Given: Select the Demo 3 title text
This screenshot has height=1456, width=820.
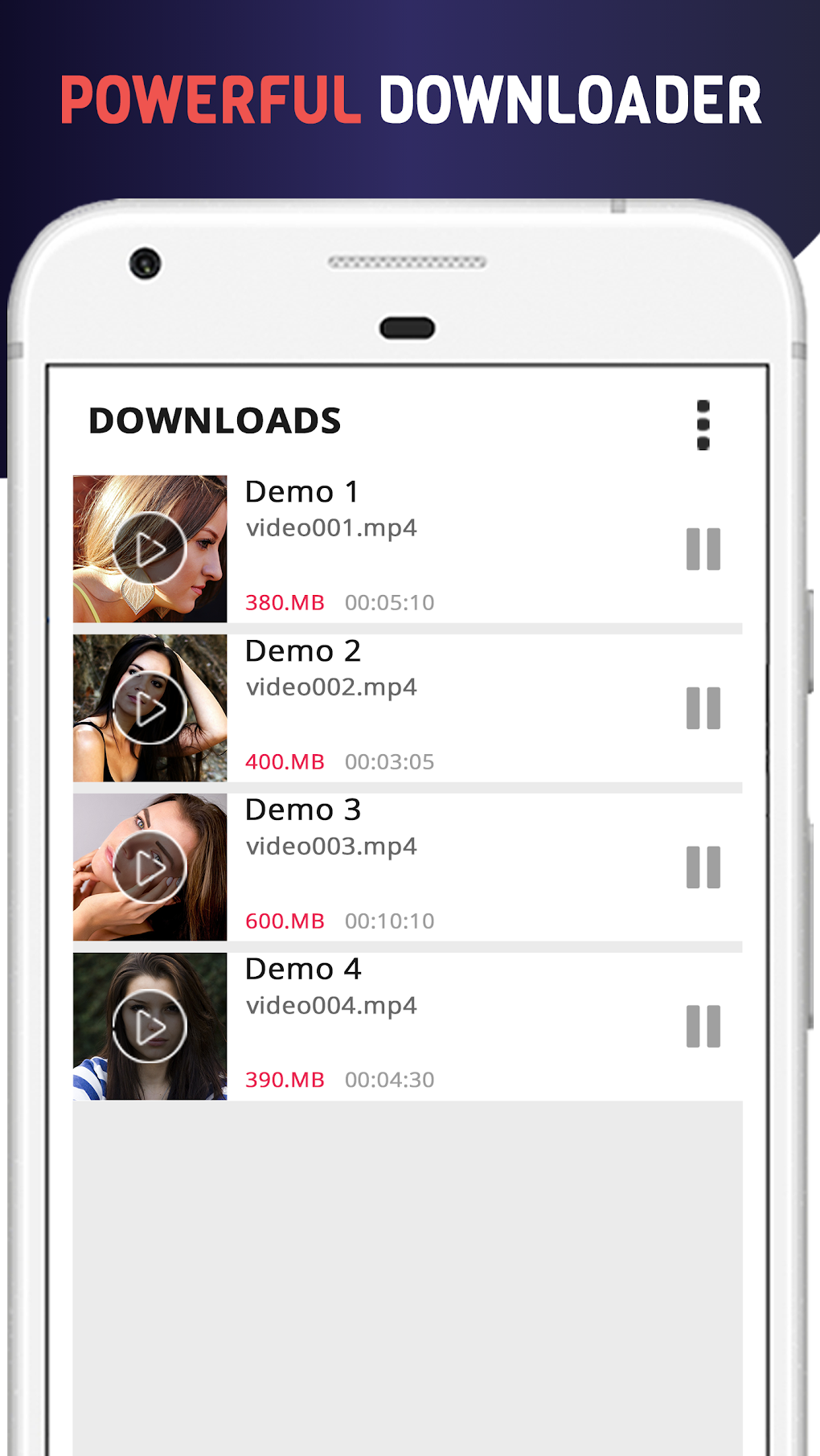Looking at the screenshot, I should (x=303, y=810).
